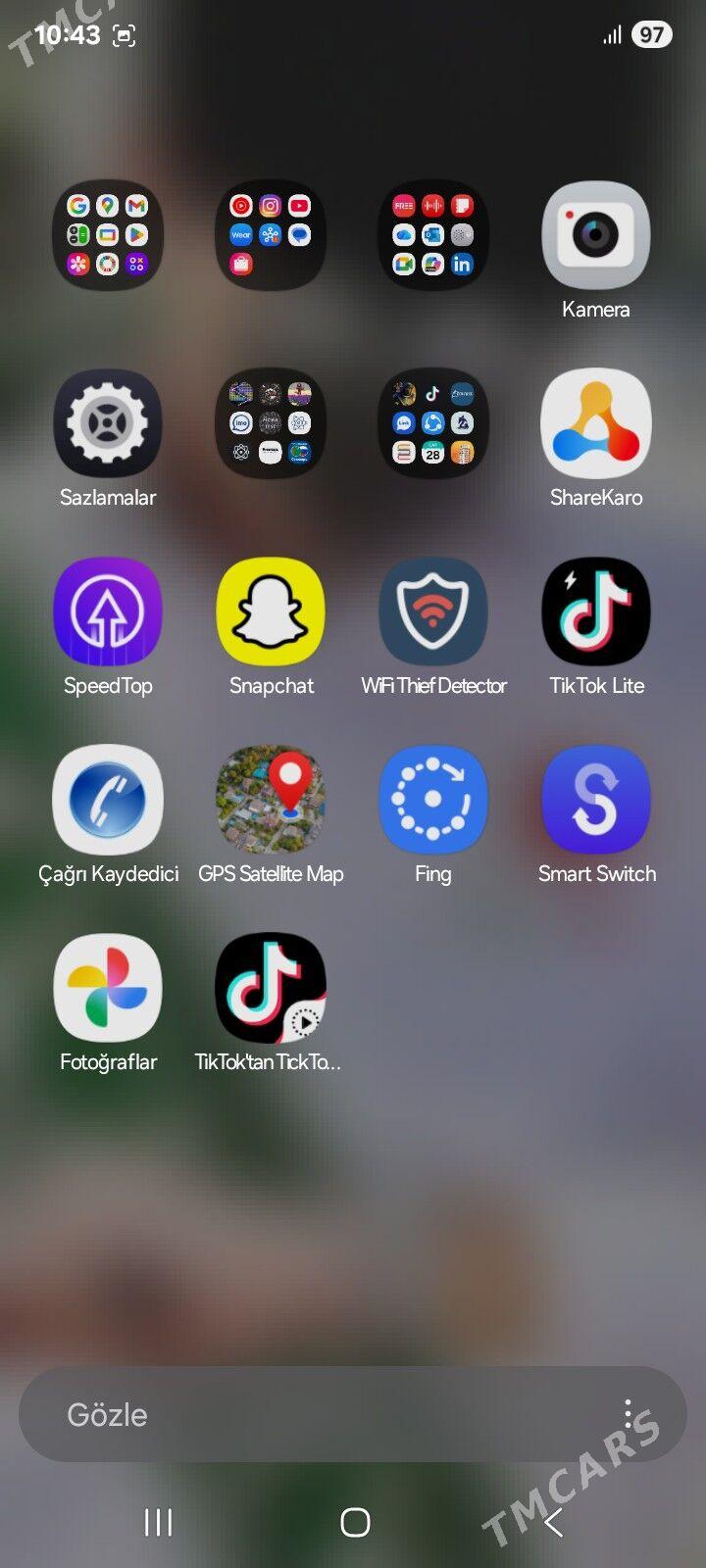The height and width of the screenshot is (1568, 706).
Task: Open WiFi Thief Detector
Action: 433,612
